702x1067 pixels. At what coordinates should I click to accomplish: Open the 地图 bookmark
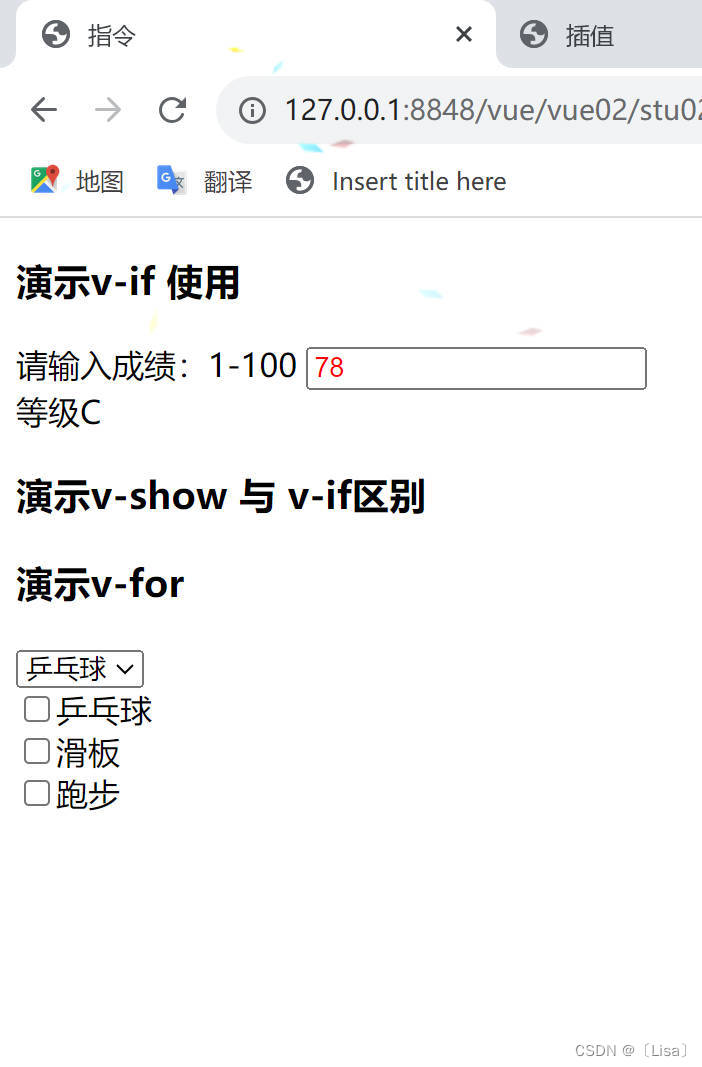77,181
